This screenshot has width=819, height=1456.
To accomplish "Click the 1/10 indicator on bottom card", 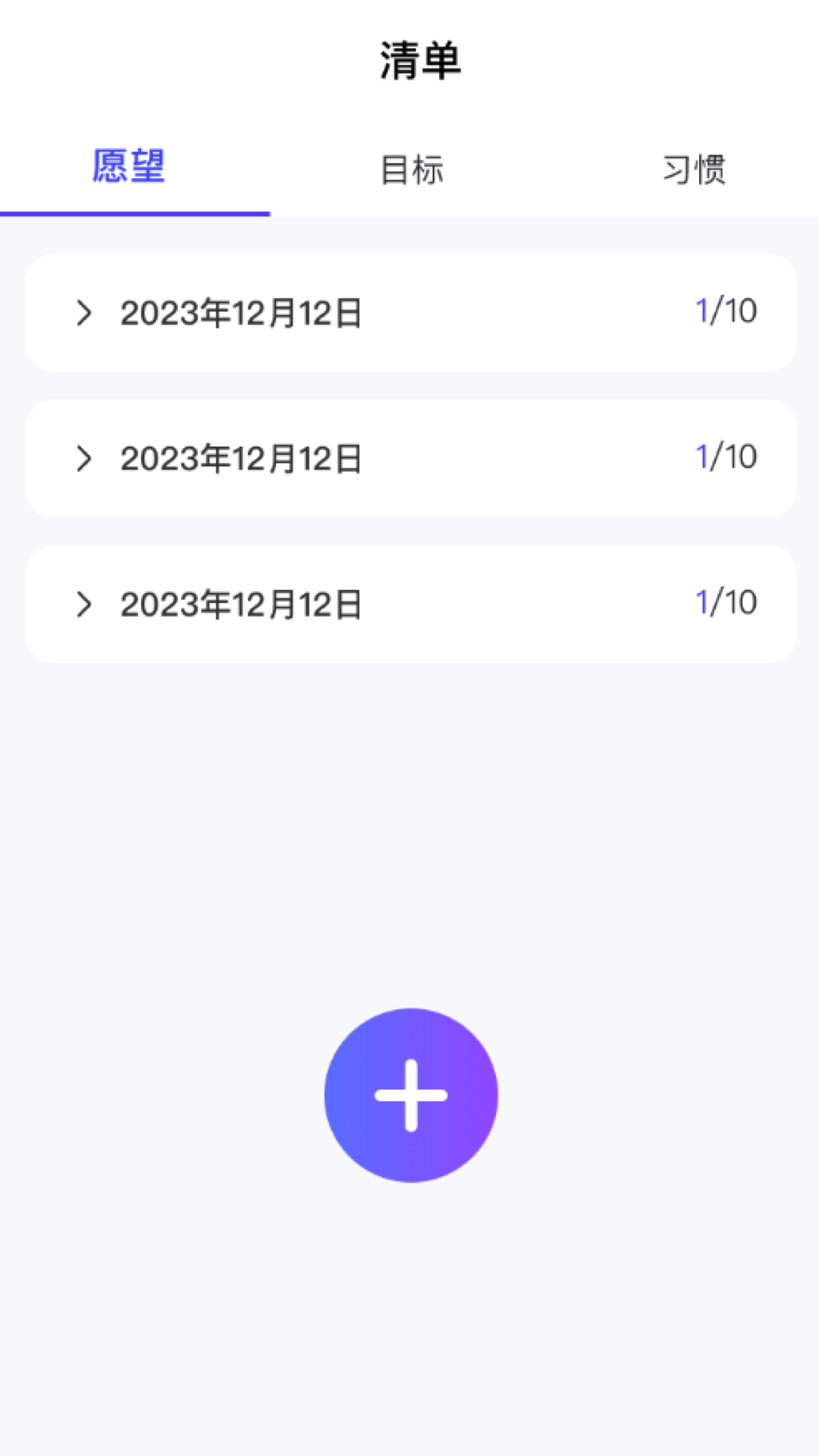I will (x=726, y=601).
